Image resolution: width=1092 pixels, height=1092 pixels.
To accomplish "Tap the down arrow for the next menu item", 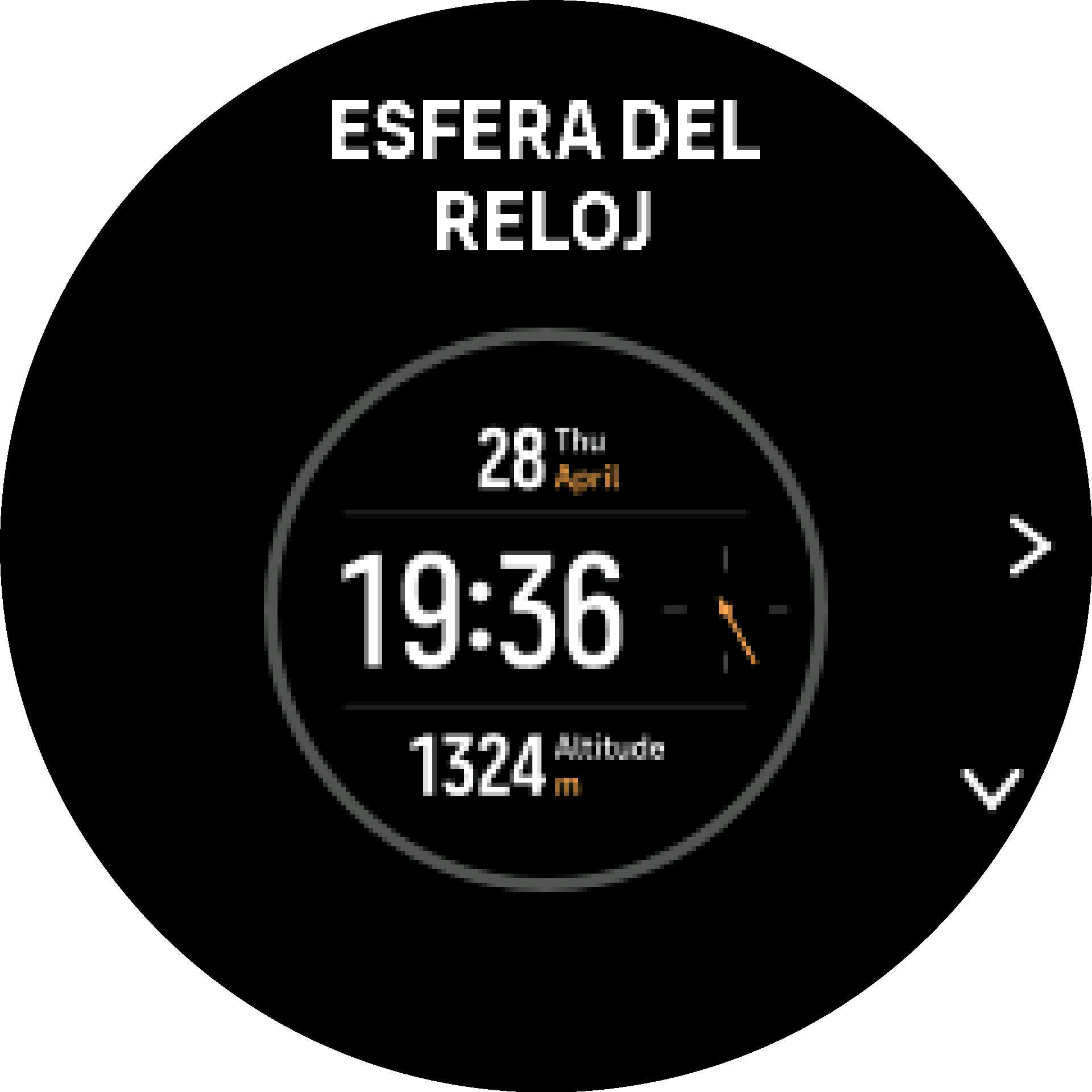I will click(x=992, y=788).
